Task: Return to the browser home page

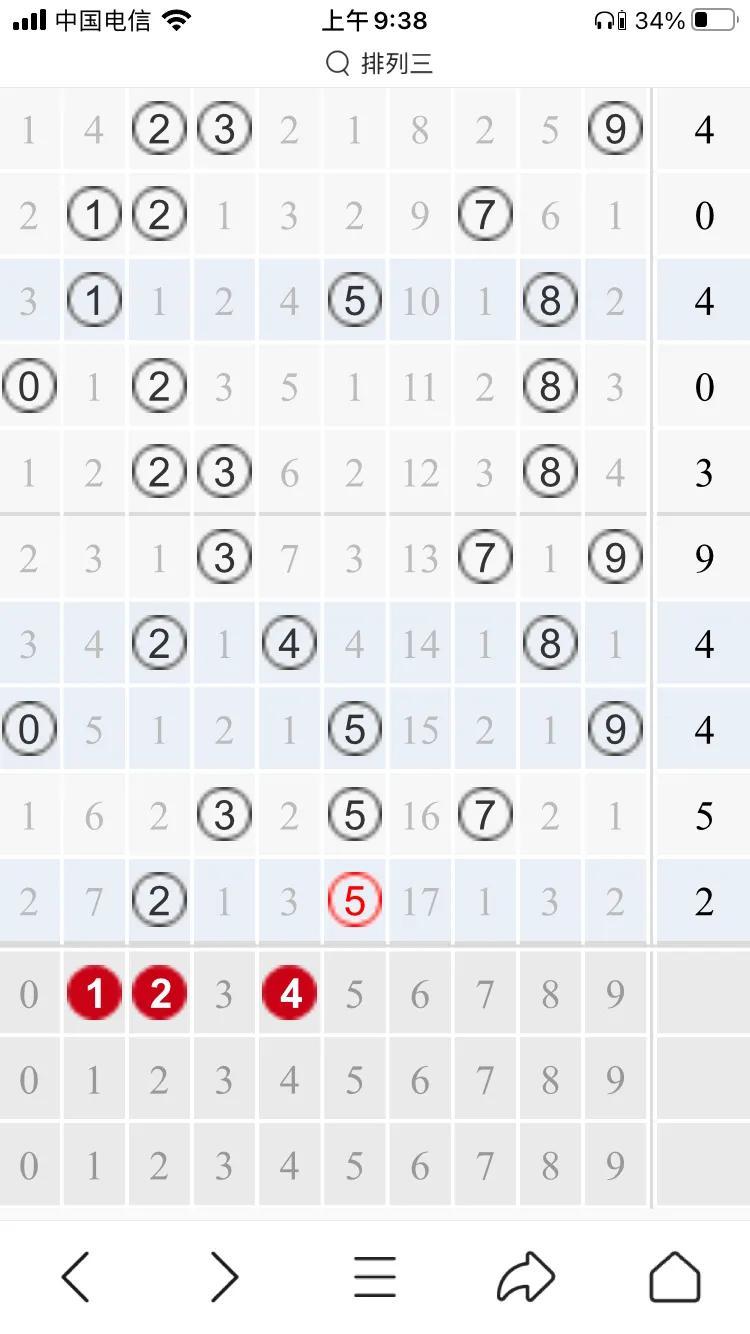Action: click(675, 1277)
